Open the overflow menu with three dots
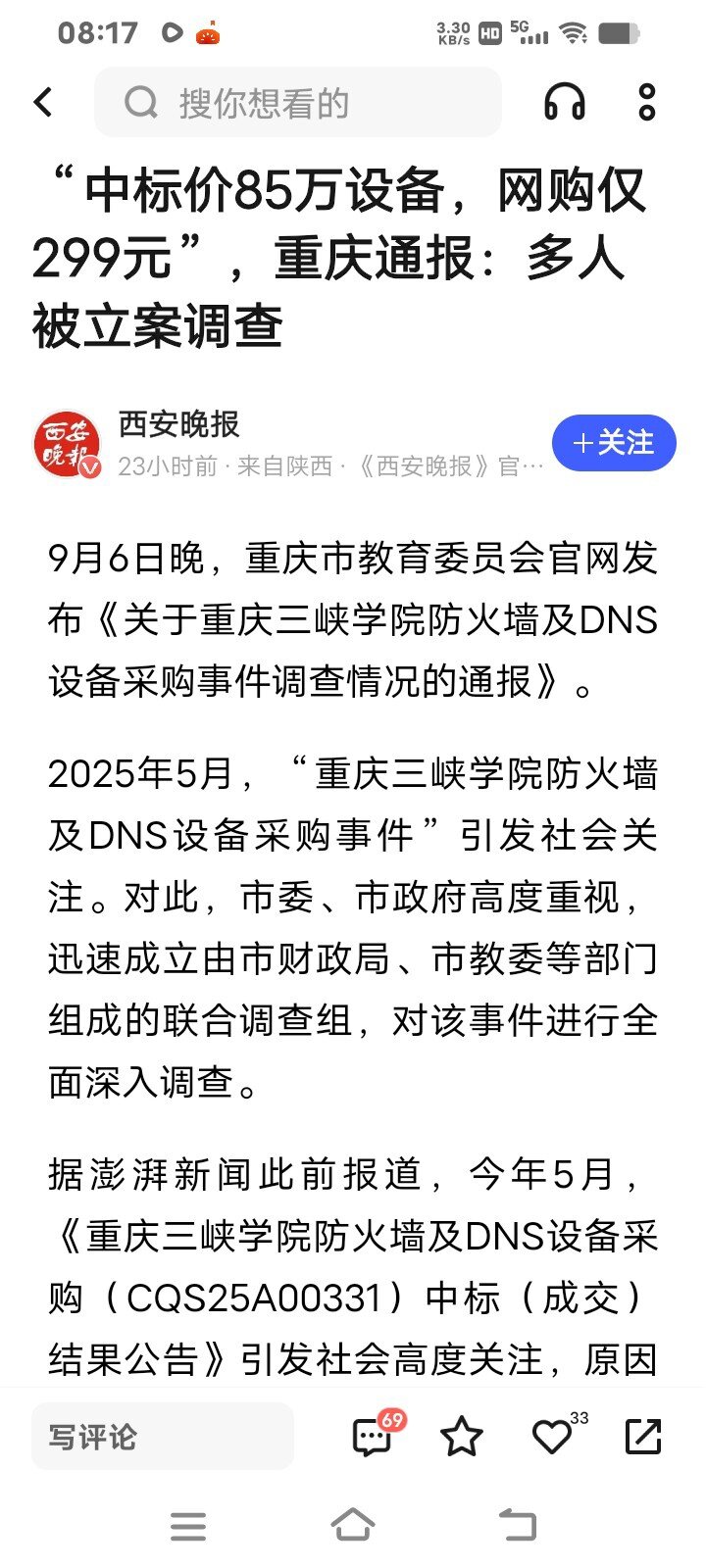Screen dimensions: 706x1568 [646, 102]
